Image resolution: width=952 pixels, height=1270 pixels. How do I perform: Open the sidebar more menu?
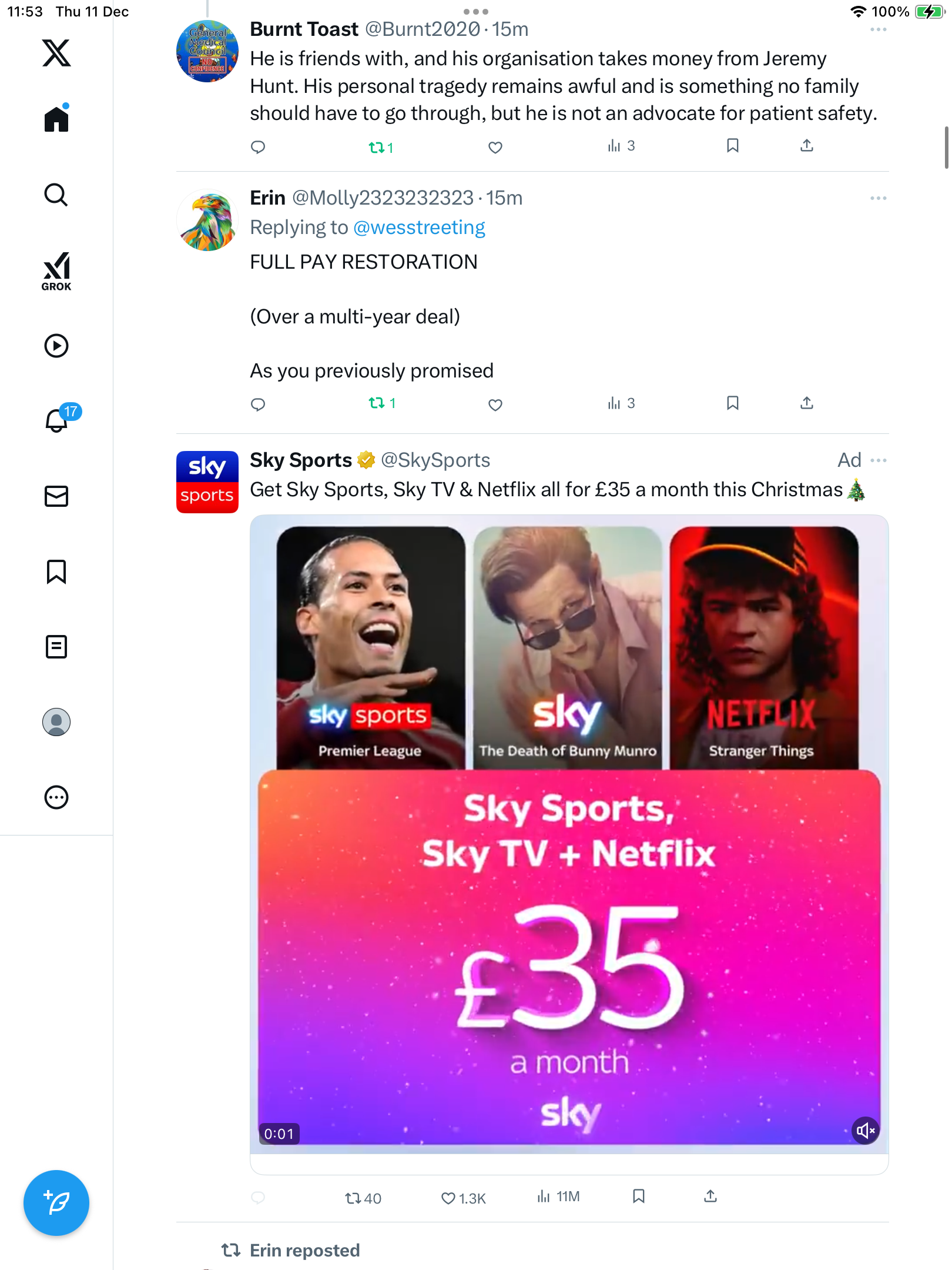56,797
